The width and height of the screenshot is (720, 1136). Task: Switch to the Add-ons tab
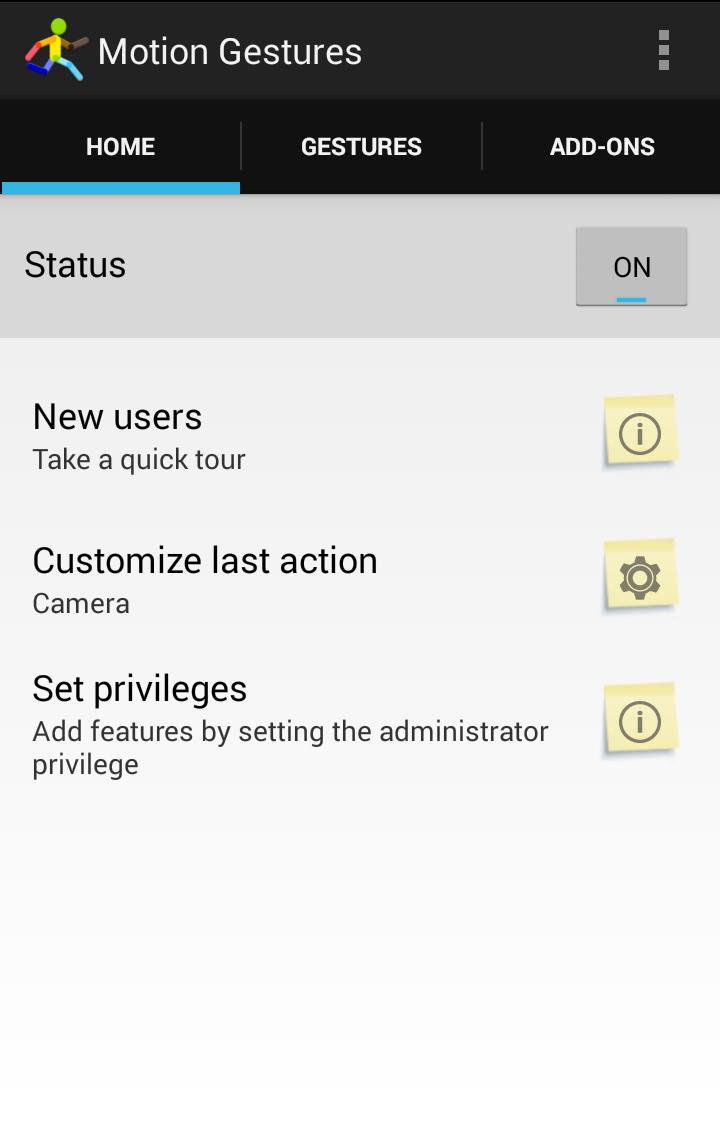(601, 147)
